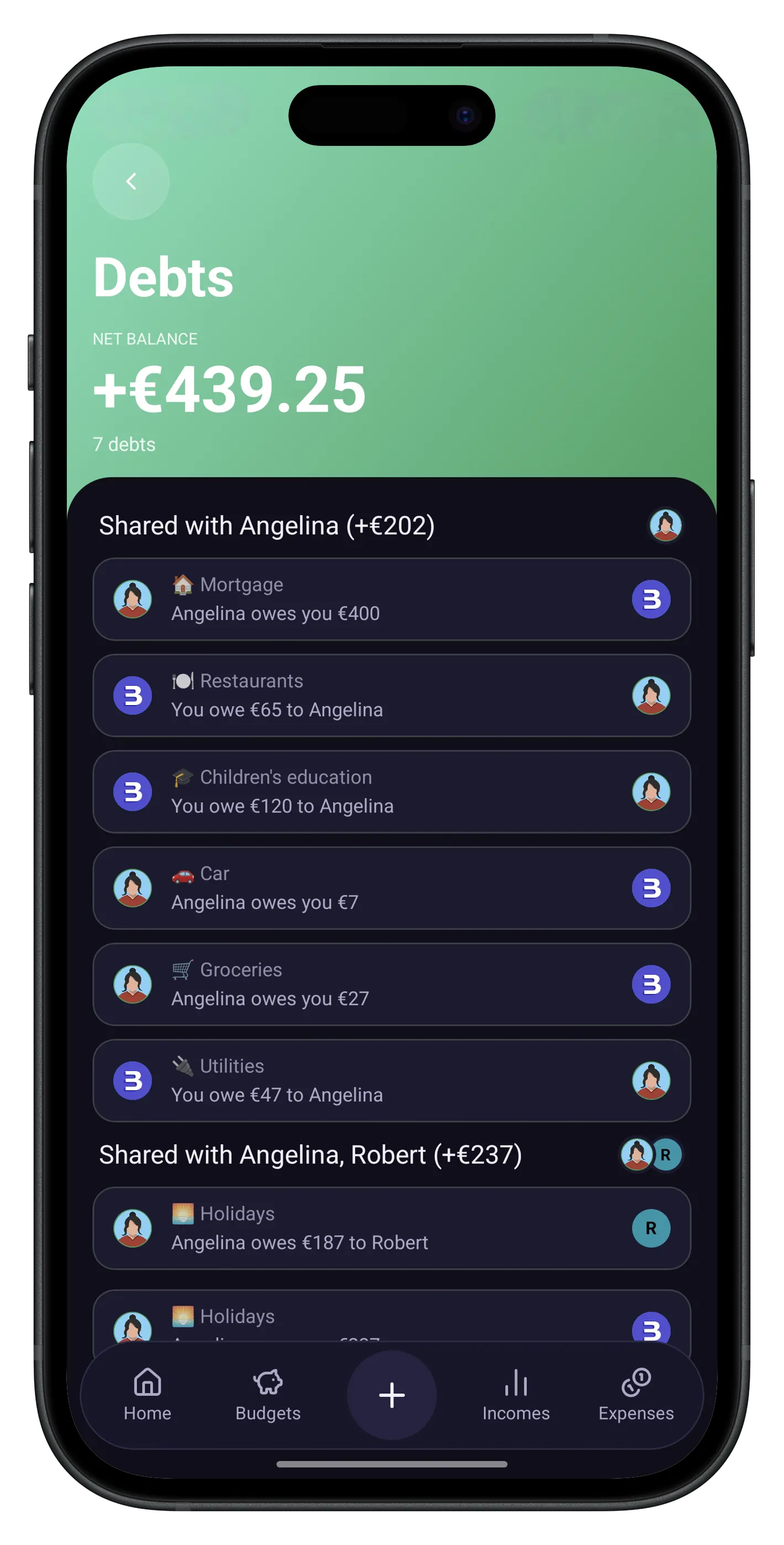784x1545 pixels.
Task: Switch to the Budgets tab
Action: (268, 1395)
